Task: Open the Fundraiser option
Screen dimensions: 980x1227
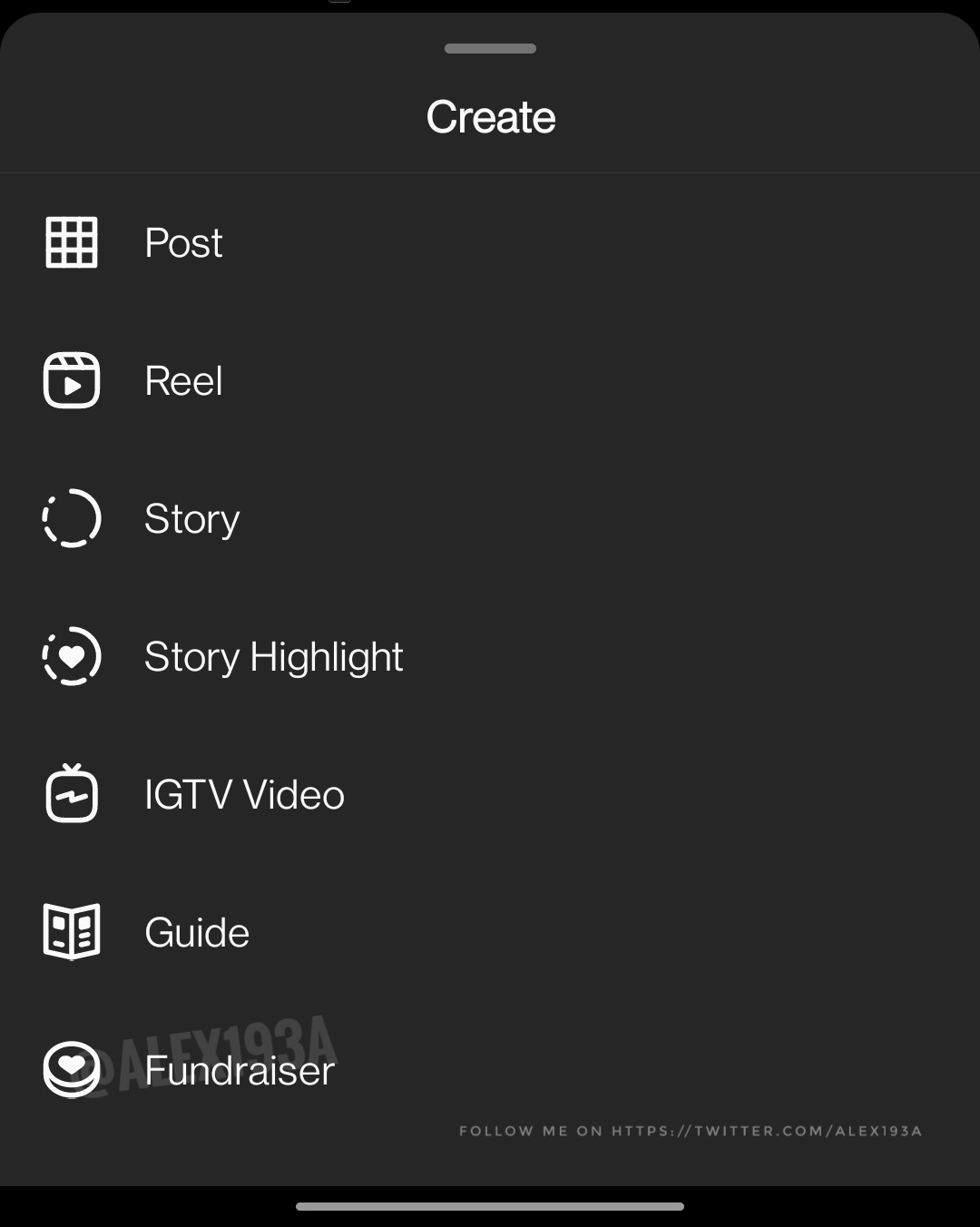Action: pos(240,1071)
